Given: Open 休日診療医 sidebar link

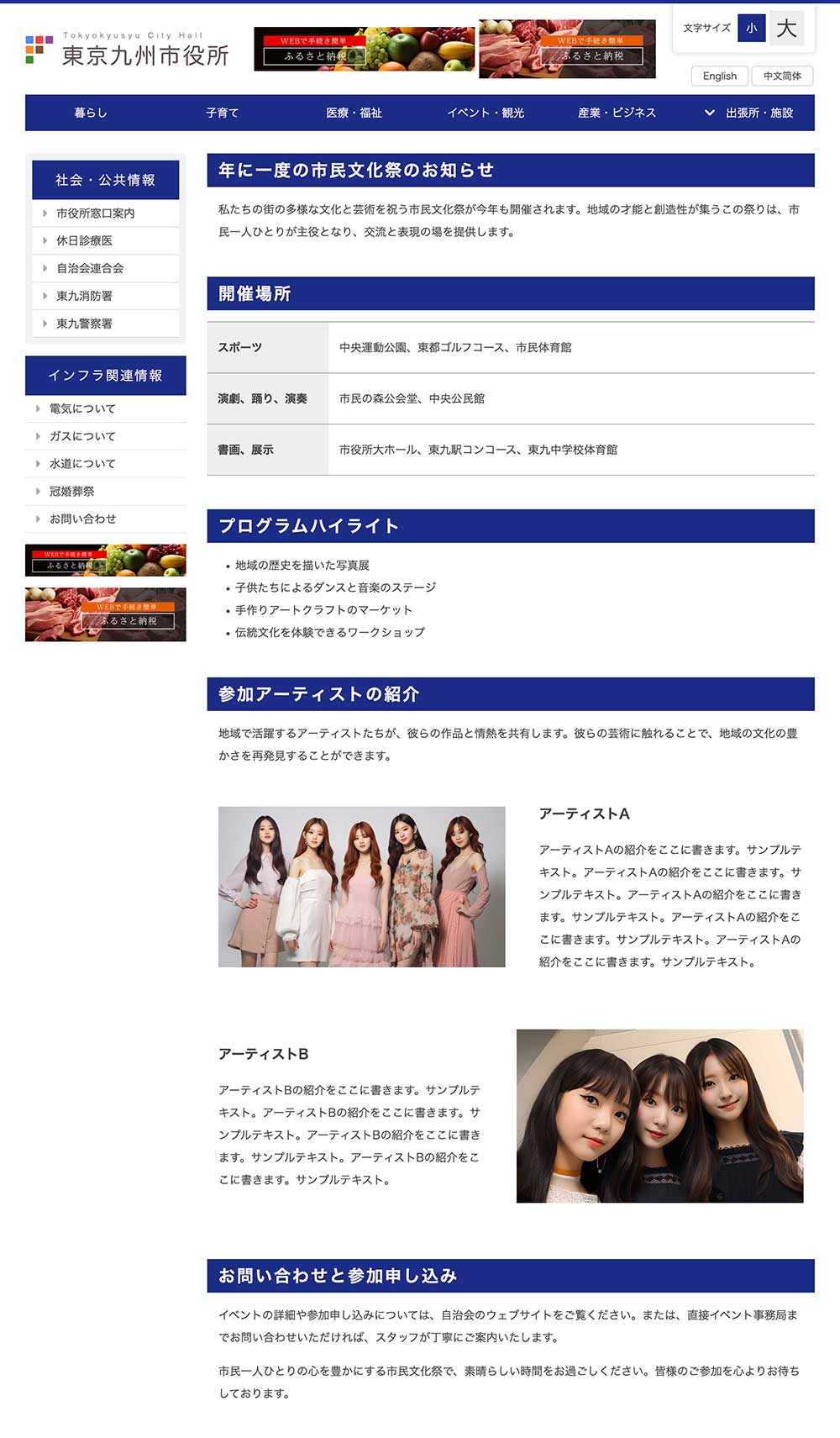Looking at the screenshot, I should 84,240.
